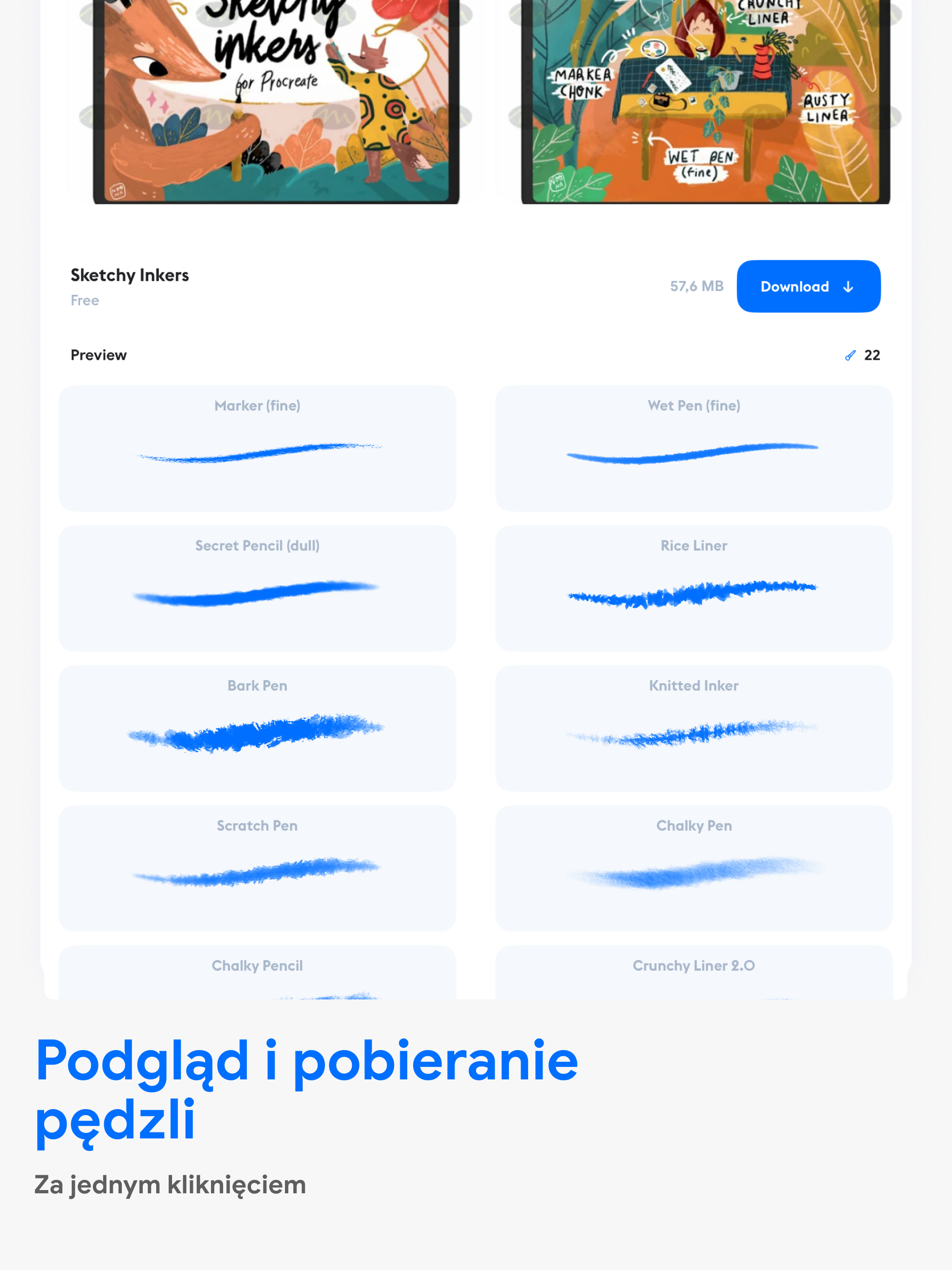Open the Bark Pen brush preview
The image size is (952, 1270).
pos(257,728)
